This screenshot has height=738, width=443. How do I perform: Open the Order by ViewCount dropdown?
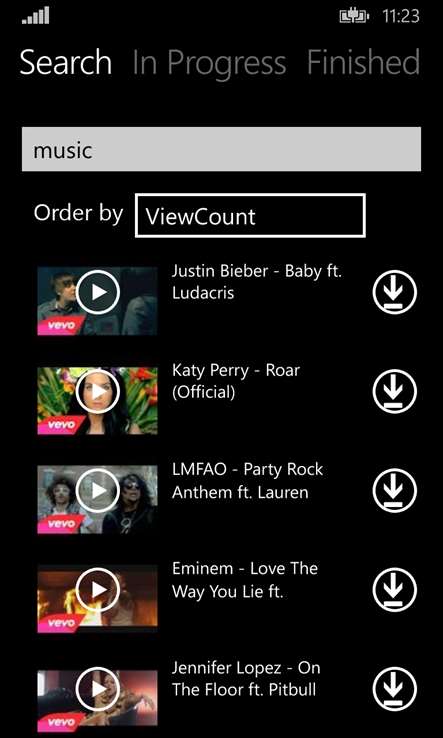pos(250,216)
